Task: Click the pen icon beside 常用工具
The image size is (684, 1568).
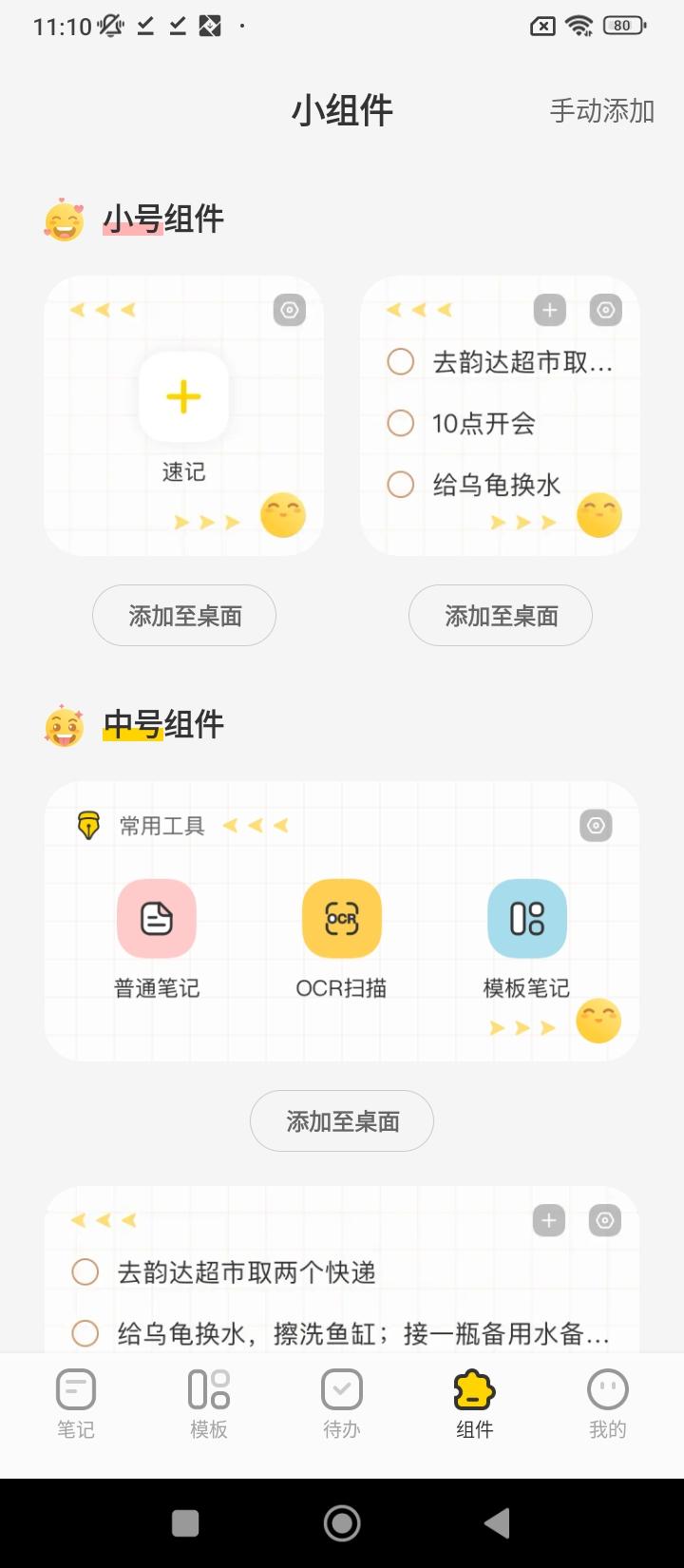Action: pos(88,825)
